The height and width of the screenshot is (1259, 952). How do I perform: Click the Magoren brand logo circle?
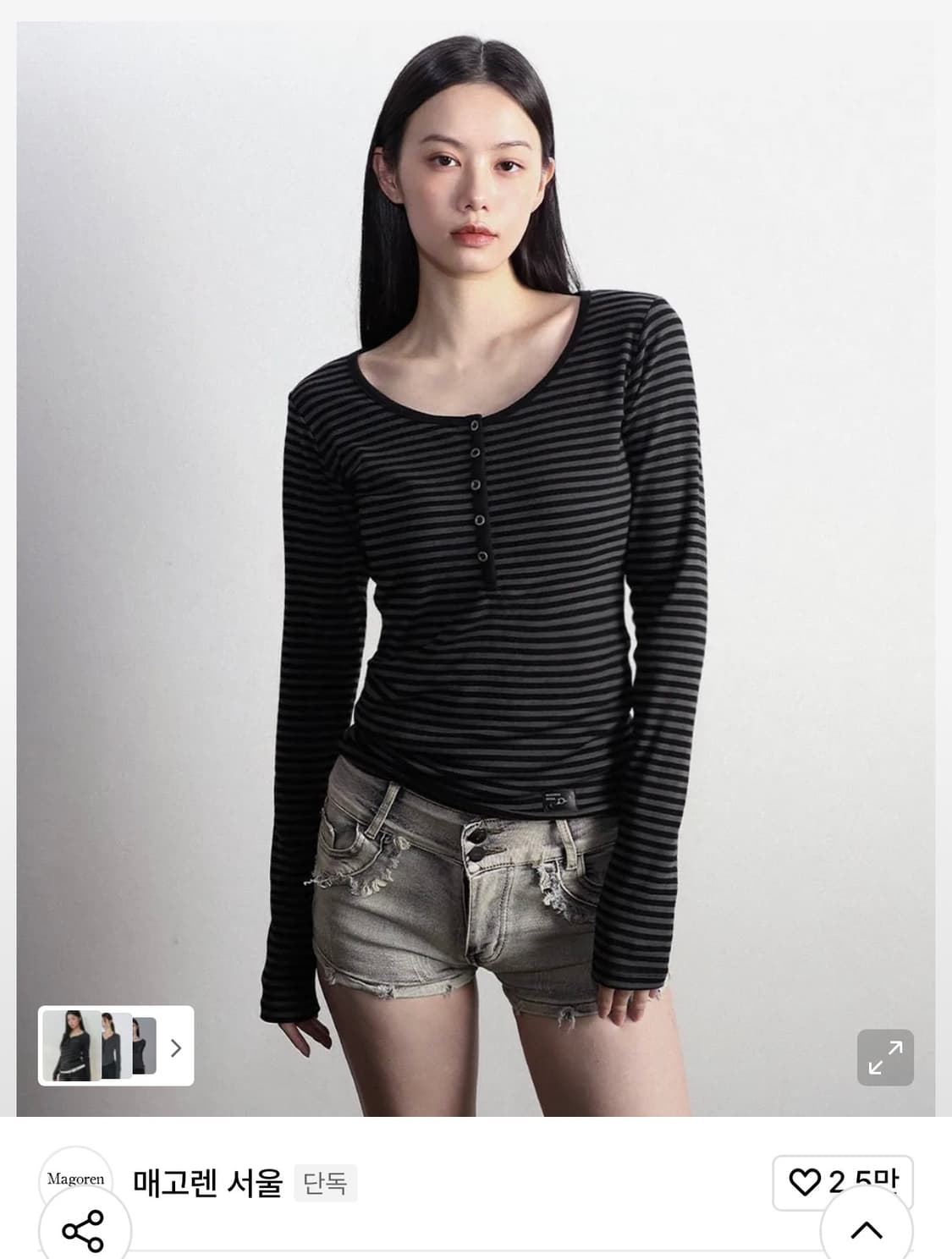click(x=74, y=1177)
